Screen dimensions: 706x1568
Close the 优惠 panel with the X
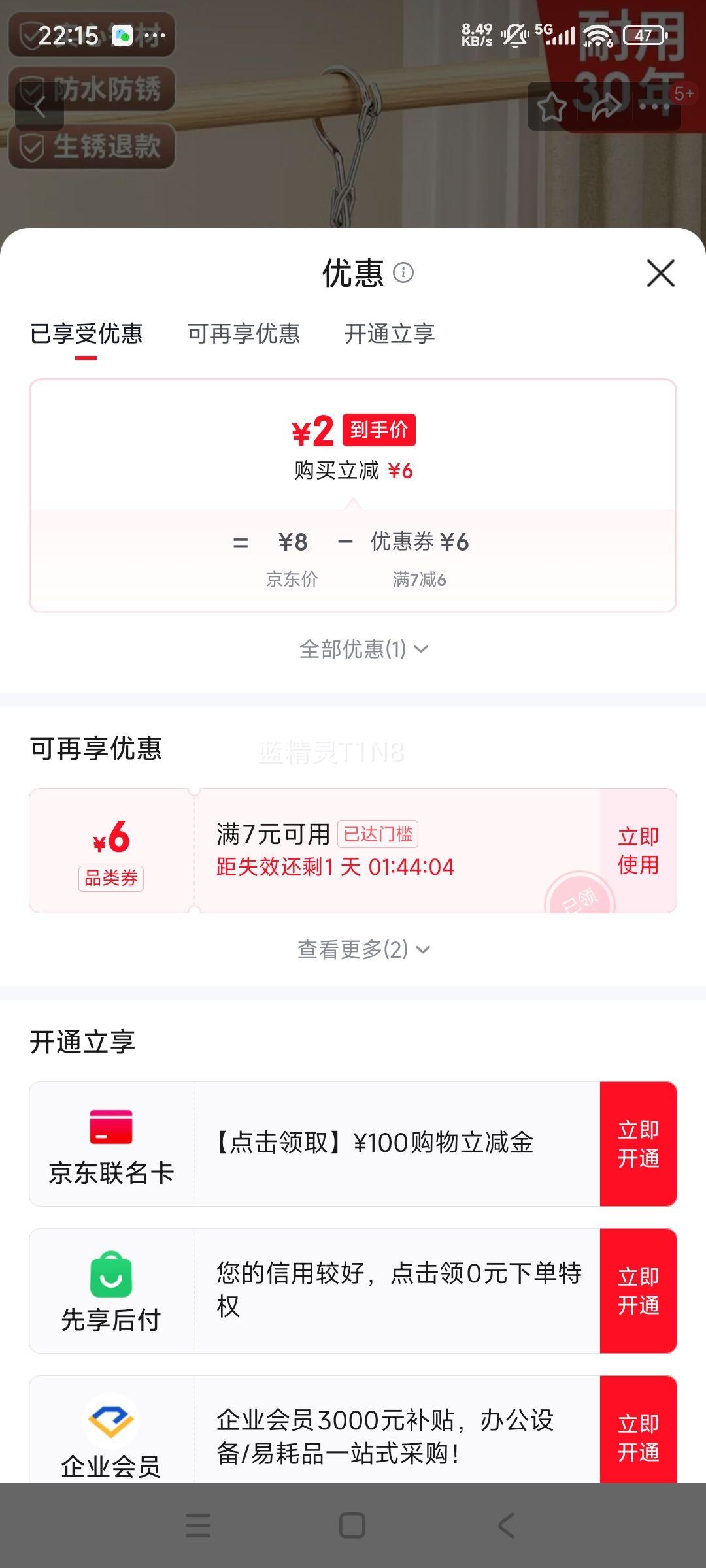662,274
